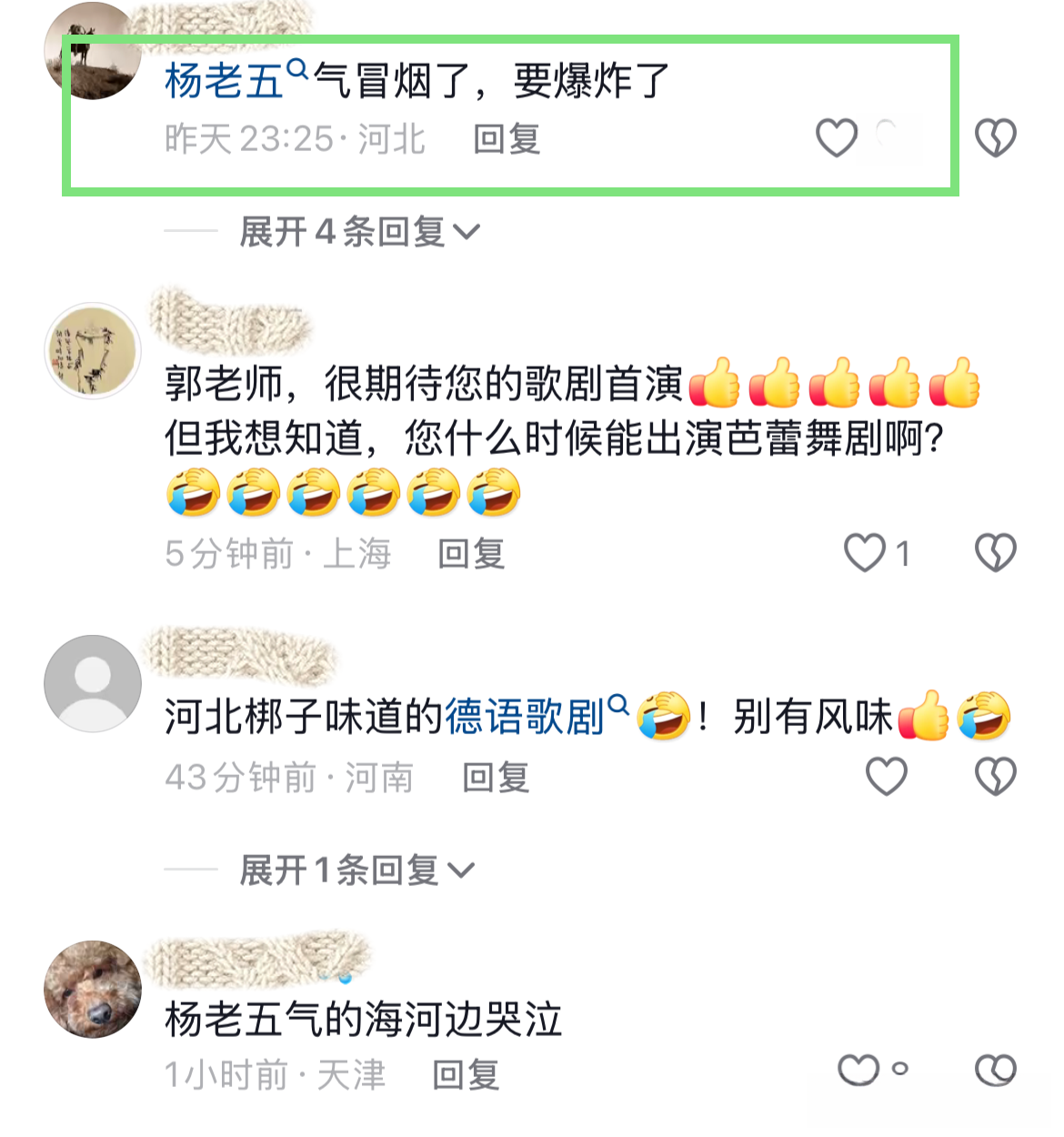Viewport: 1064px width, 1137px height.
Task: Open the default gray avatar of 河南 commenter
Action: click(93, 683)
